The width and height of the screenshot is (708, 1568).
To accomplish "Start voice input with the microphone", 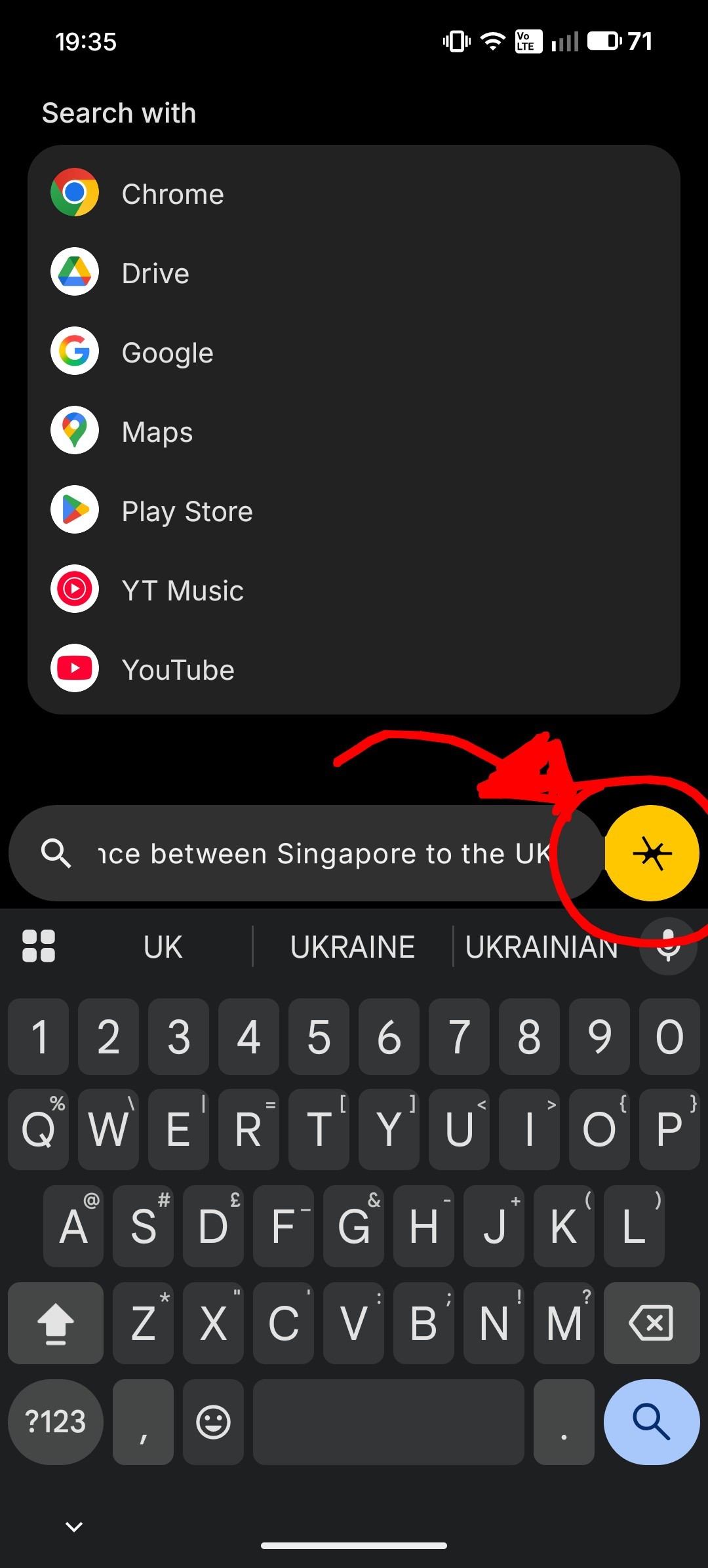I will pos(669,945).
